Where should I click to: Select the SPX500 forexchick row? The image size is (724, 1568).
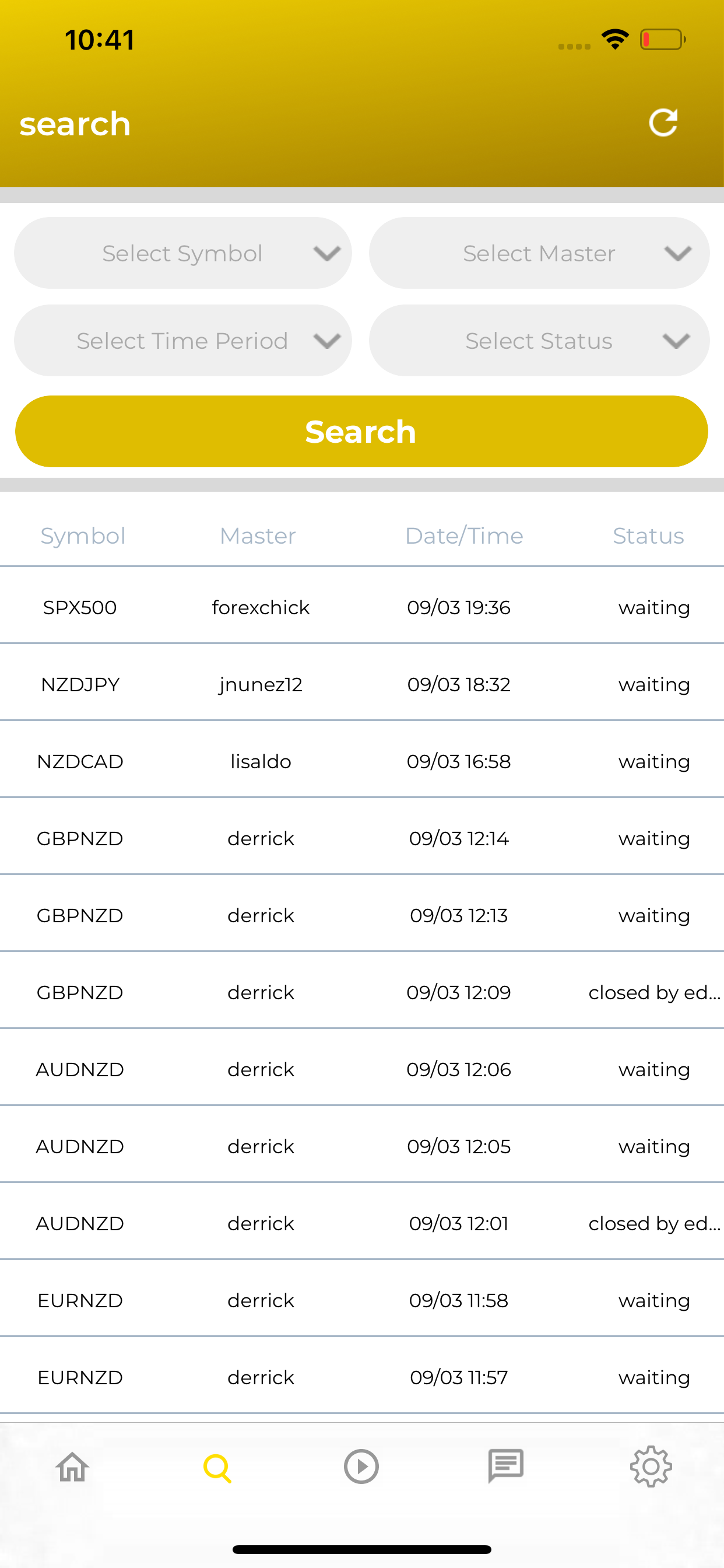[361, 606]
